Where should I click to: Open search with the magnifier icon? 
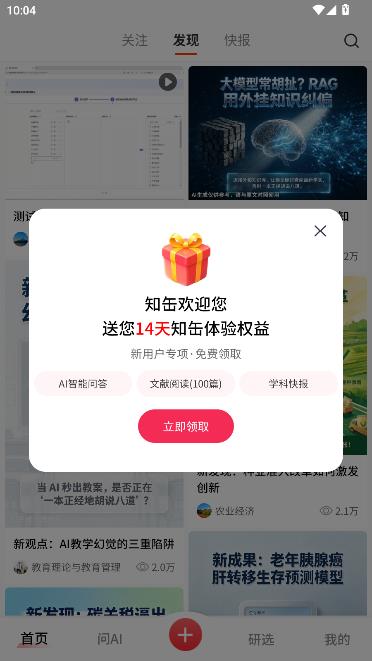pyautogui.click(x=351, y=41)
